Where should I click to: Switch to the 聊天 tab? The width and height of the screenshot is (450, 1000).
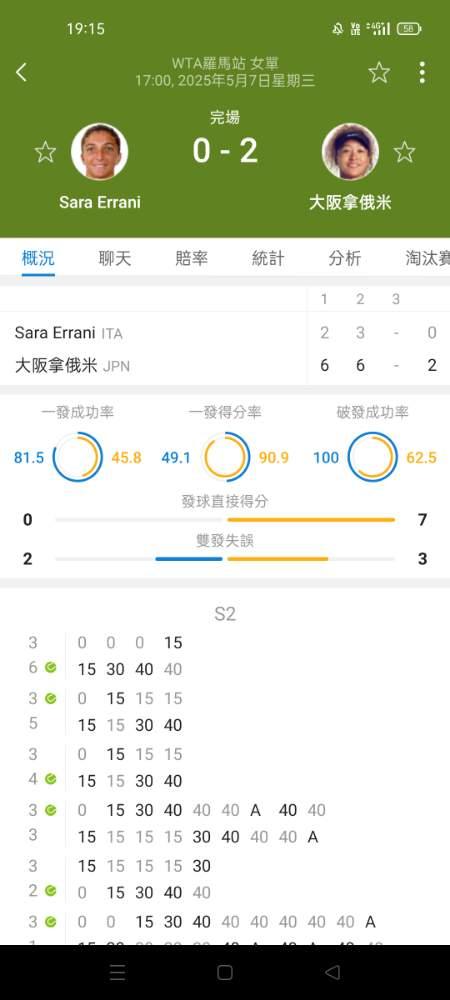(x=115, y=258)
